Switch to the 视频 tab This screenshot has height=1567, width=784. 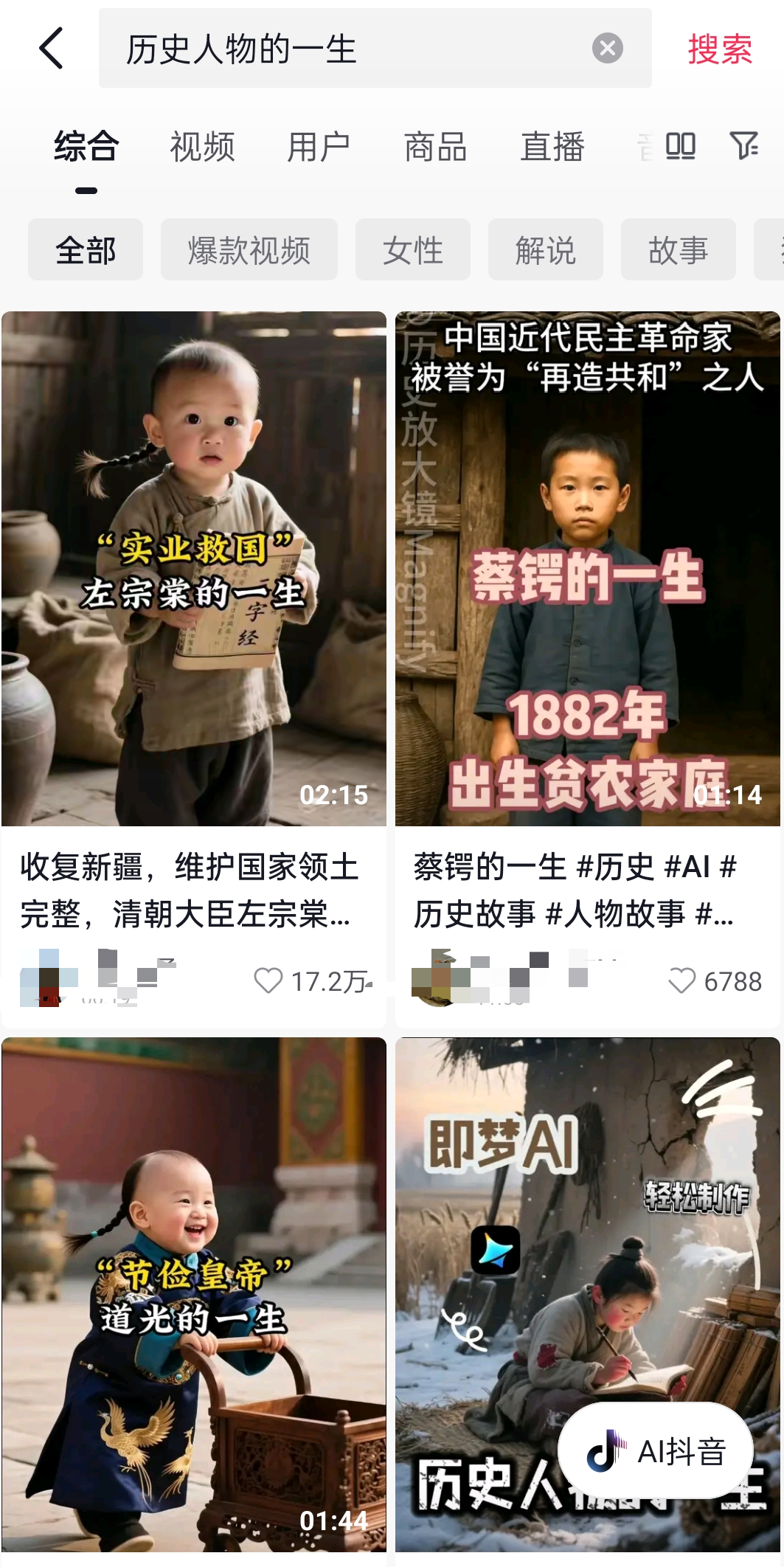coord(202,146)
